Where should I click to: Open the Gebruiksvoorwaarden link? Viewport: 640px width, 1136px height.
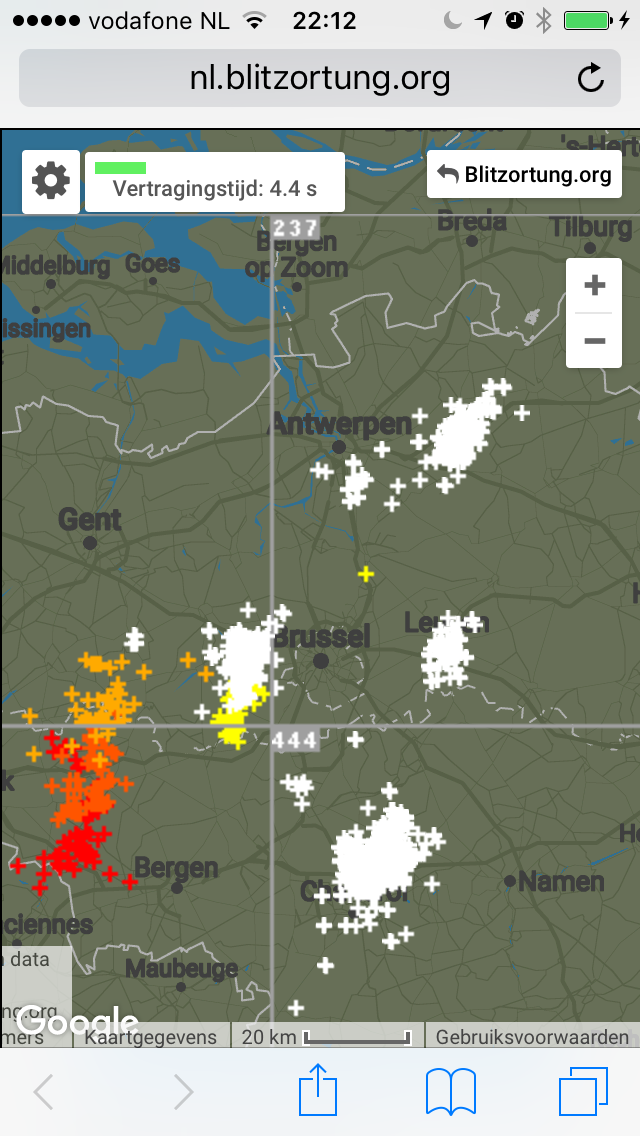[532, 1037]
